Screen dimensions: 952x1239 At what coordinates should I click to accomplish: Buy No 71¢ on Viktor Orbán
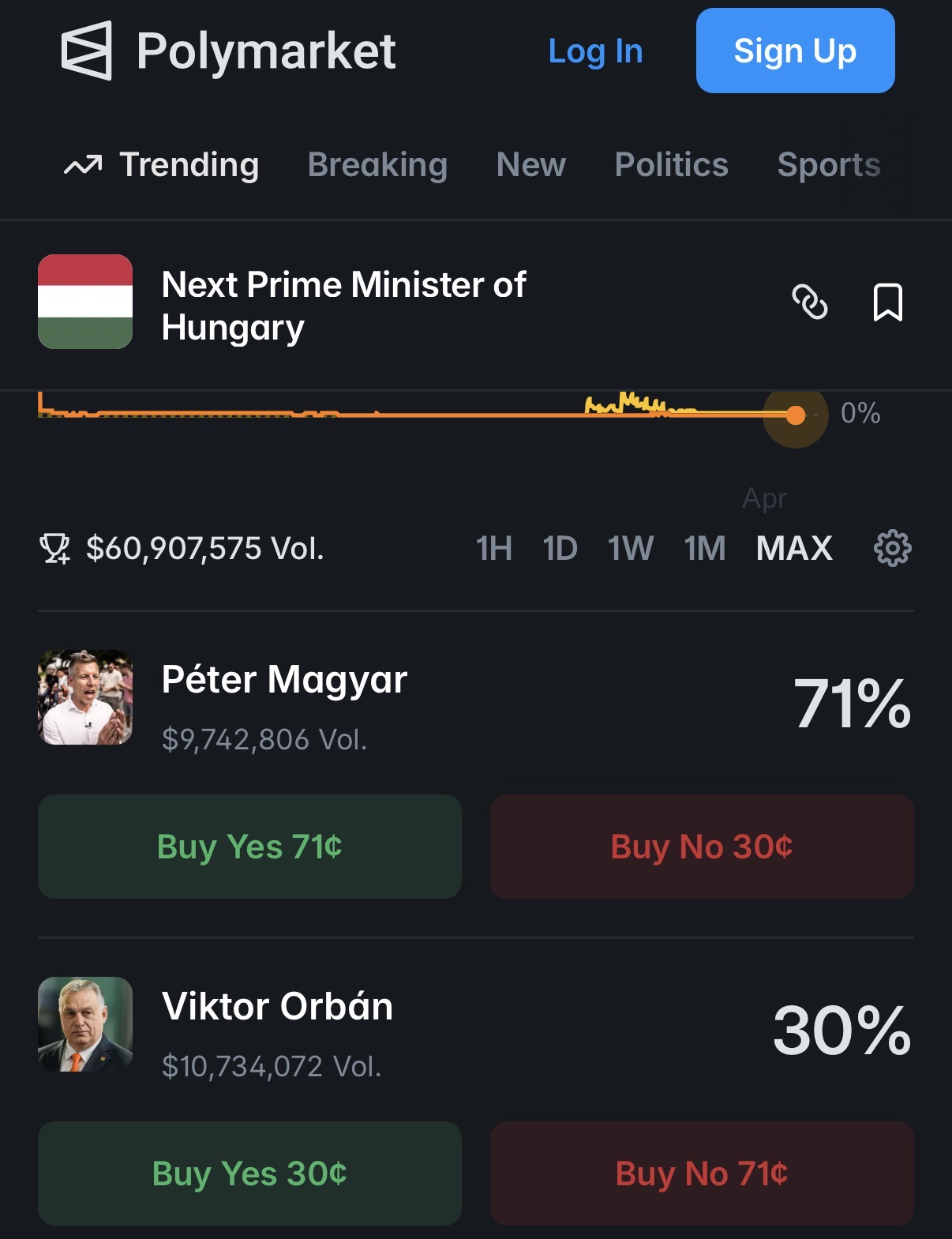coord(702,1173)
